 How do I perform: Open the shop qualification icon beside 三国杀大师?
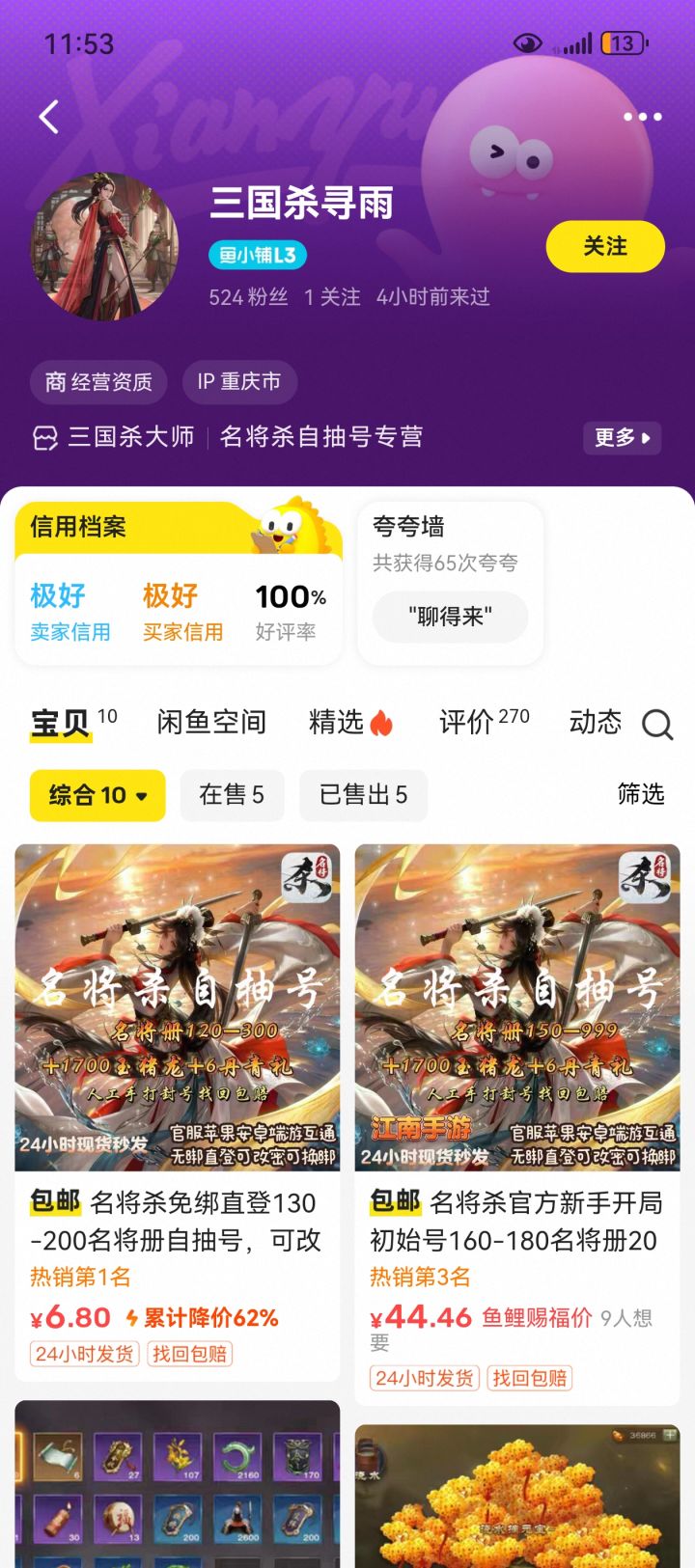point(45,439)
